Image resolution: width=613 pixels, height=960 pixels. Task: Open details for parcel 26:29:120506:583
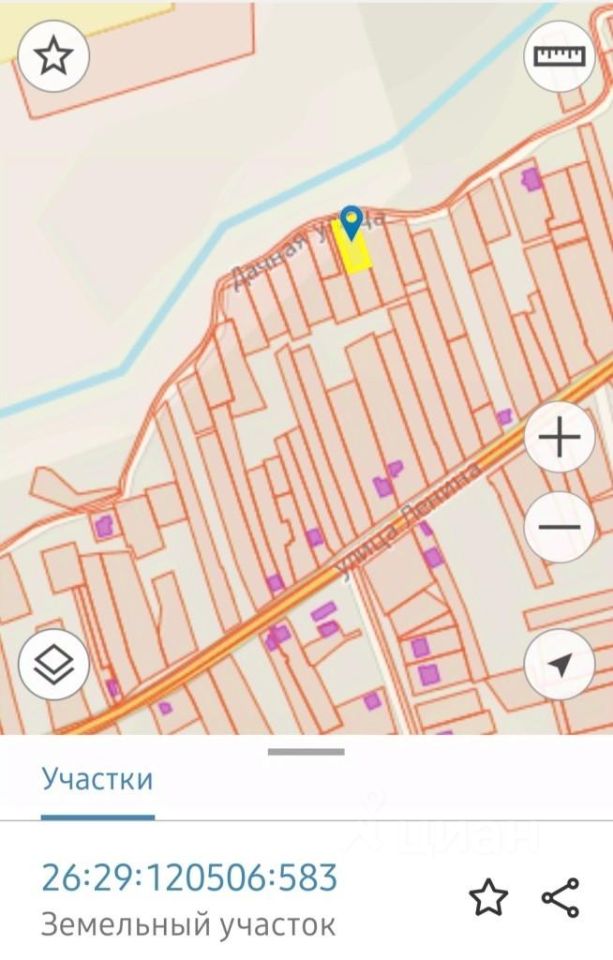point(189,879)
